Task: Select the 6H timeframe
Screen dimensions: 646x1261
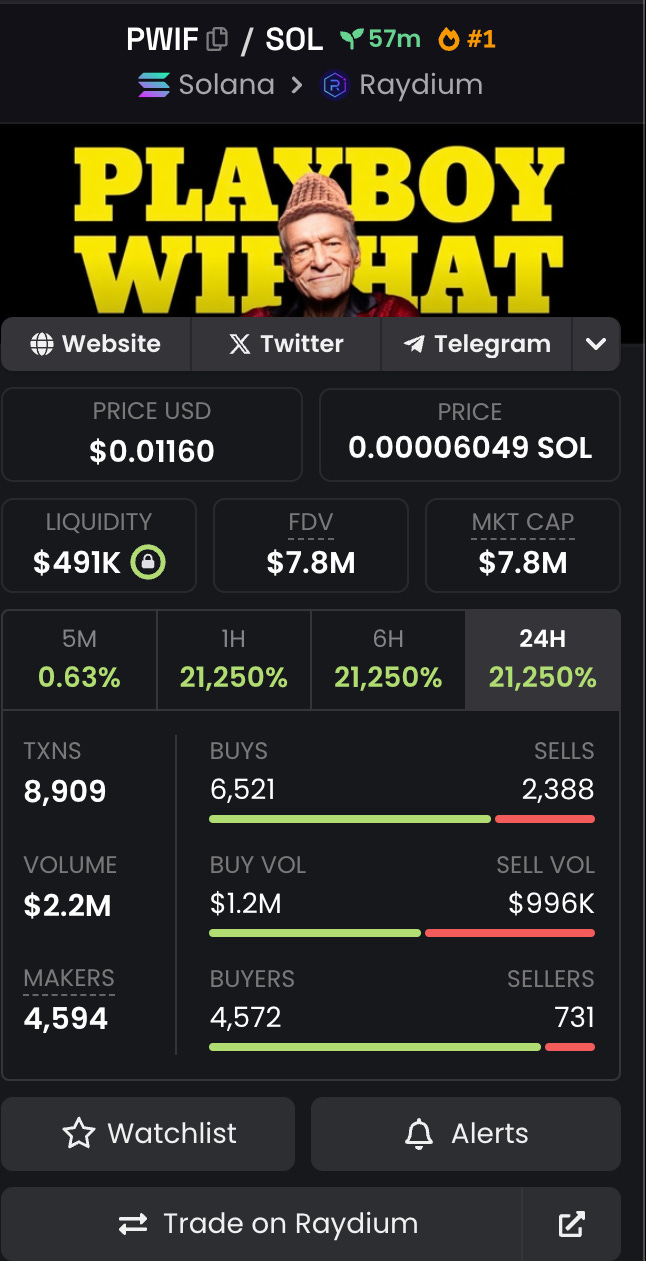Action: tap(388, 660)
